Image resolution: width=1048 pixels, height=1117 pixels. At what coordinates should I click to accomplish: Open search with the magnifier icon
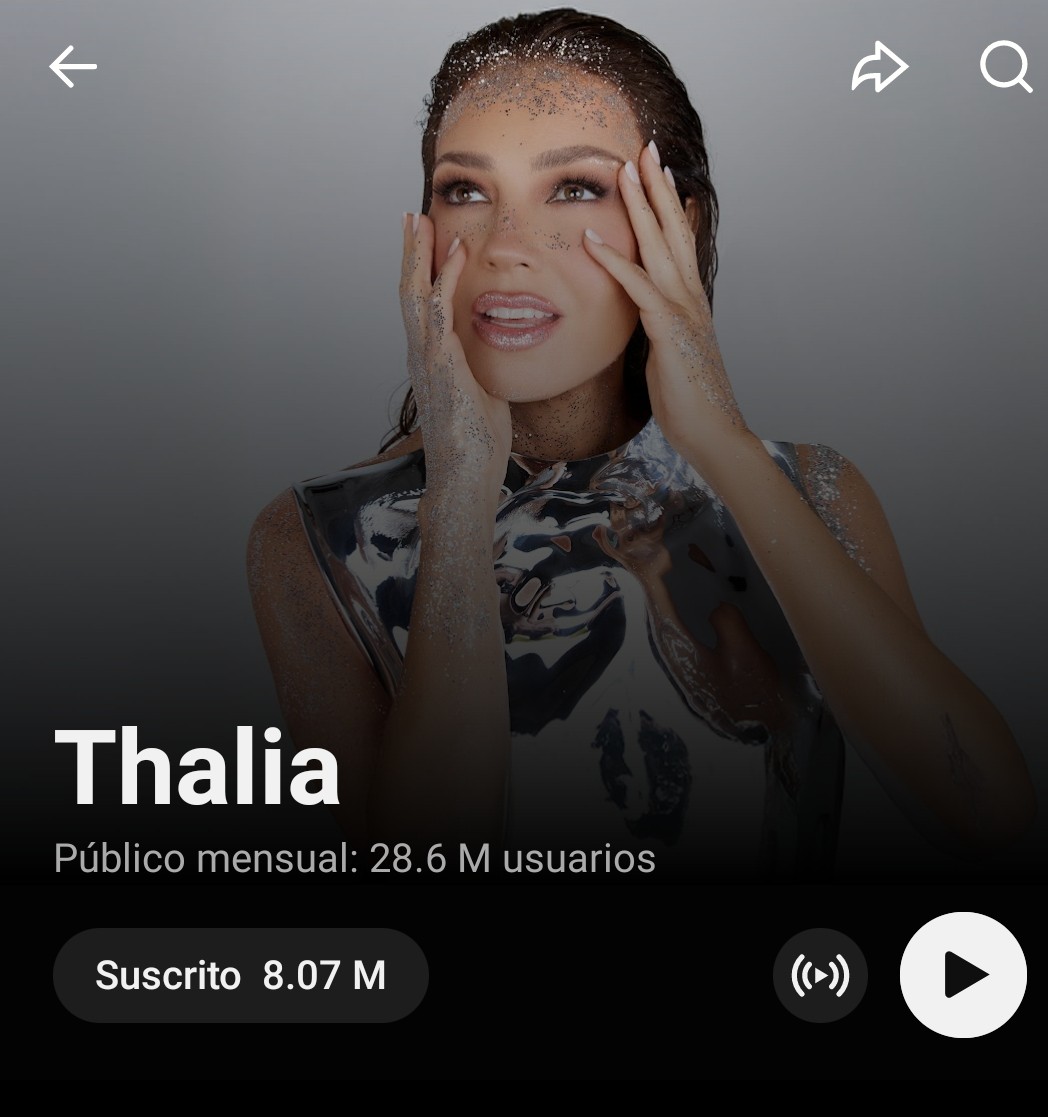[x=1004, y=68]
